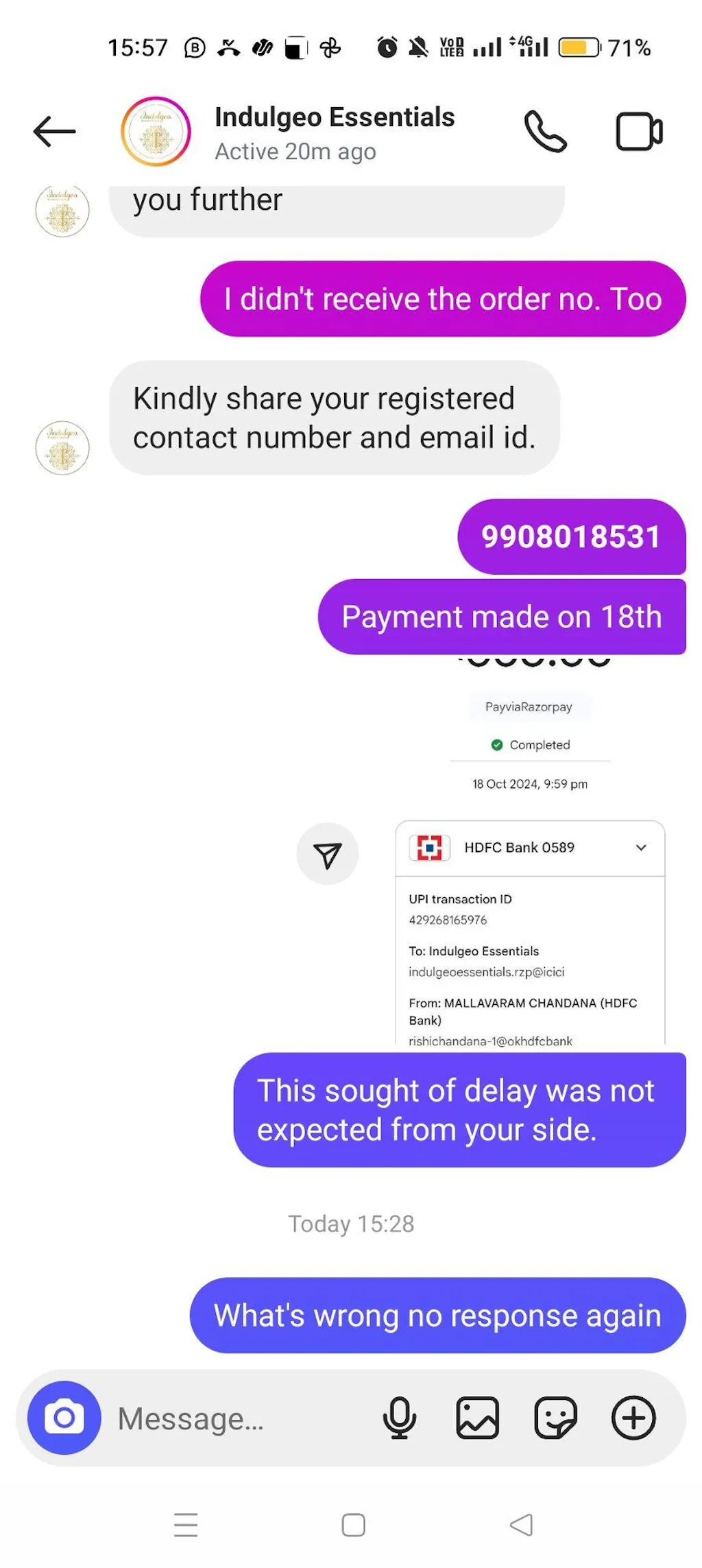Viewport: 702px width, 1568px height.
Task: Open Indulgeo Essentials profile from header name
Action: pyautogui.click(x=334, y=117)
